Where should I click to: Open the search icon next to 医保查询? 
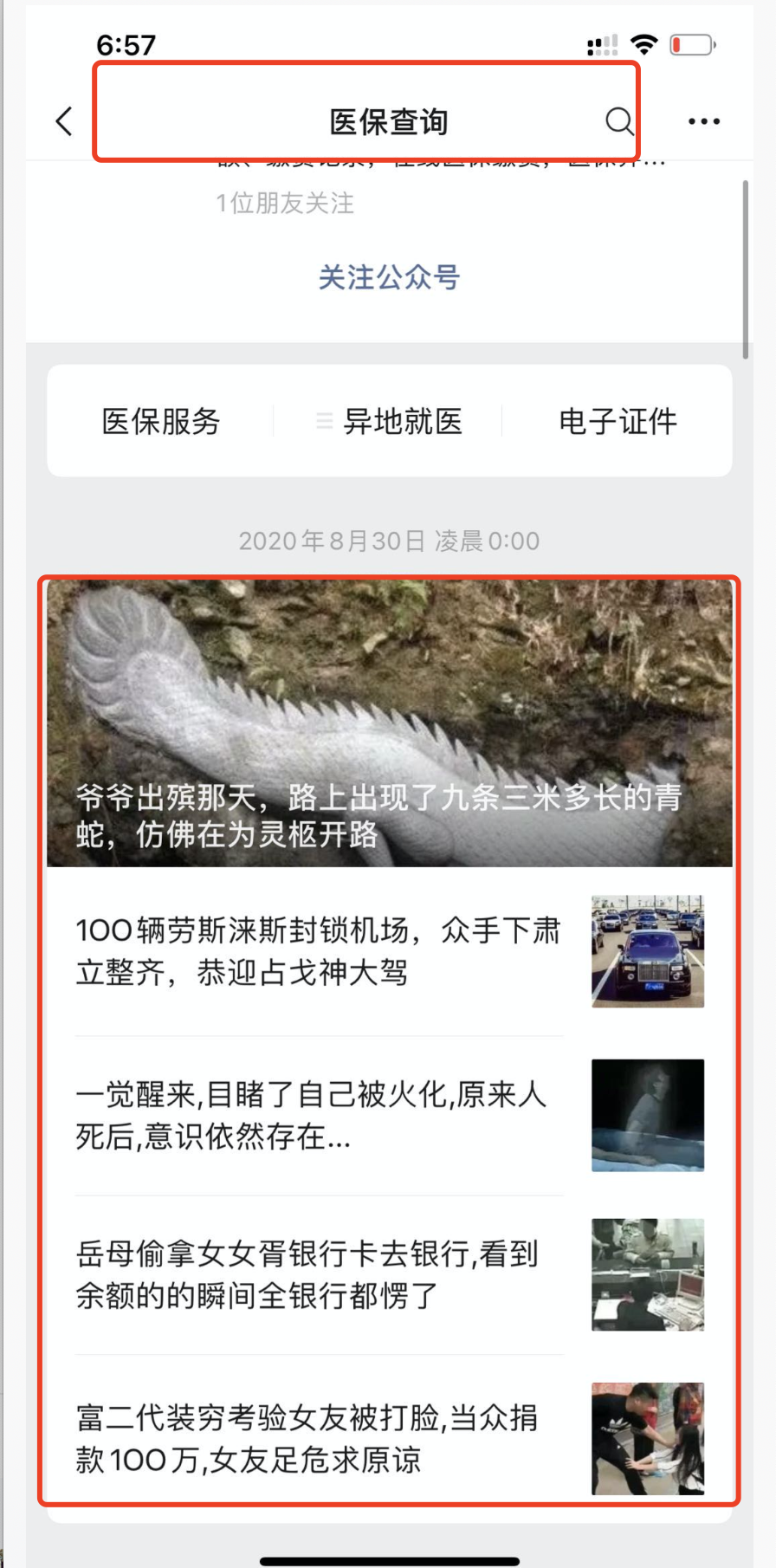click(618, 121)
